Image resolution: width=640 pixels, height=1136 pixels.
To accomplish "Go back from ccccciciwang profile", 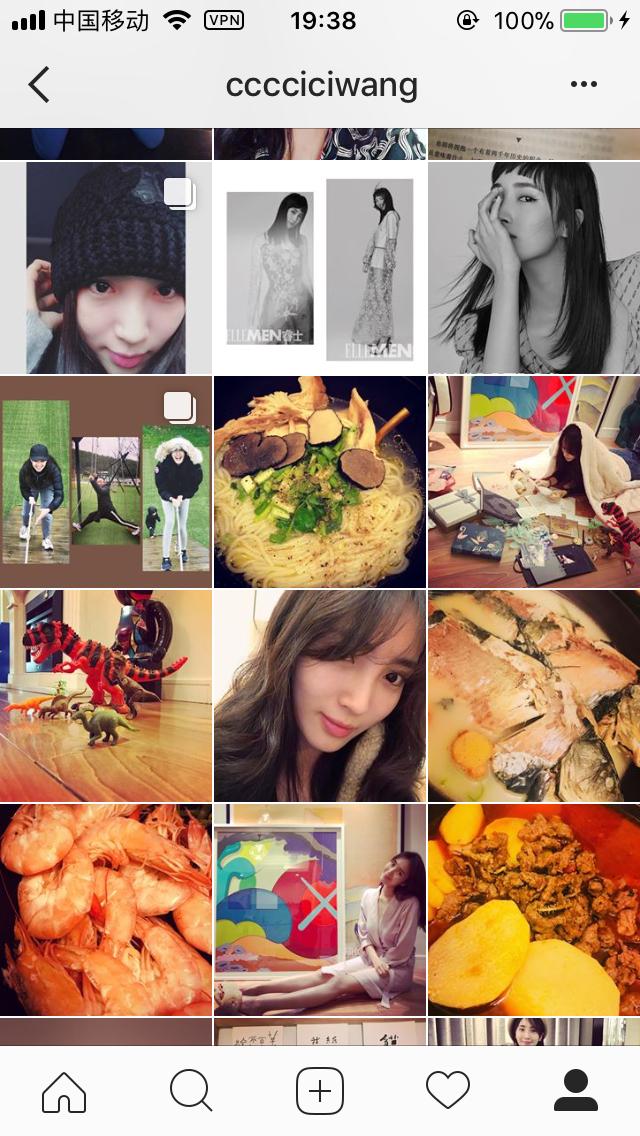I will [39, 85].
